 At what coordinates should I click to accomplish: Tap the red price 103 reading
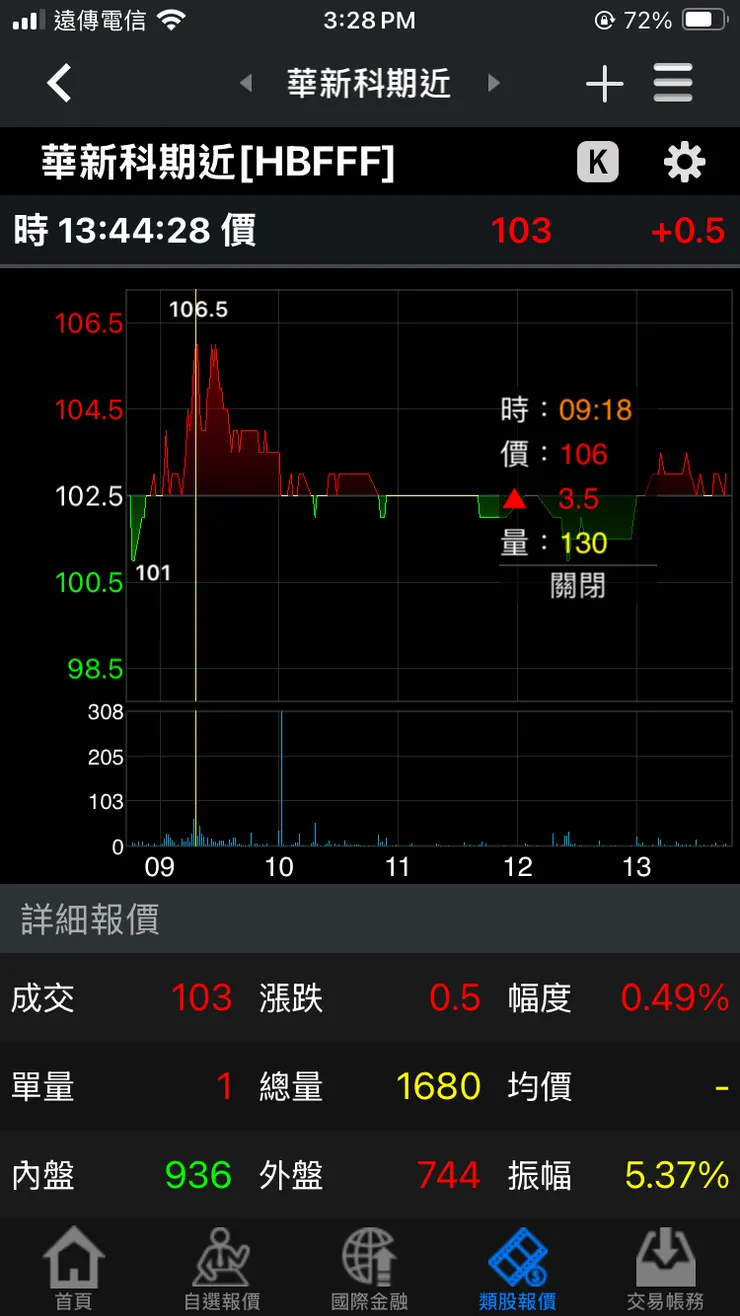pyautogui.click(x=521, y=230)
